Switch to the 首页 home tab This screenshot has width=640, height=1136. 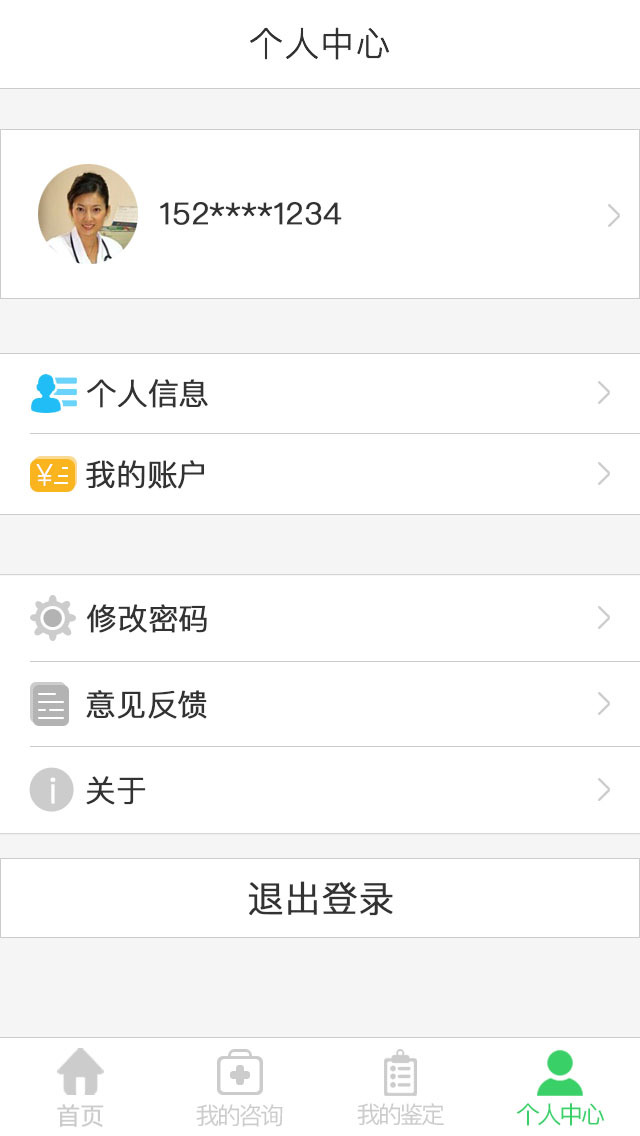pos(80,1087)
